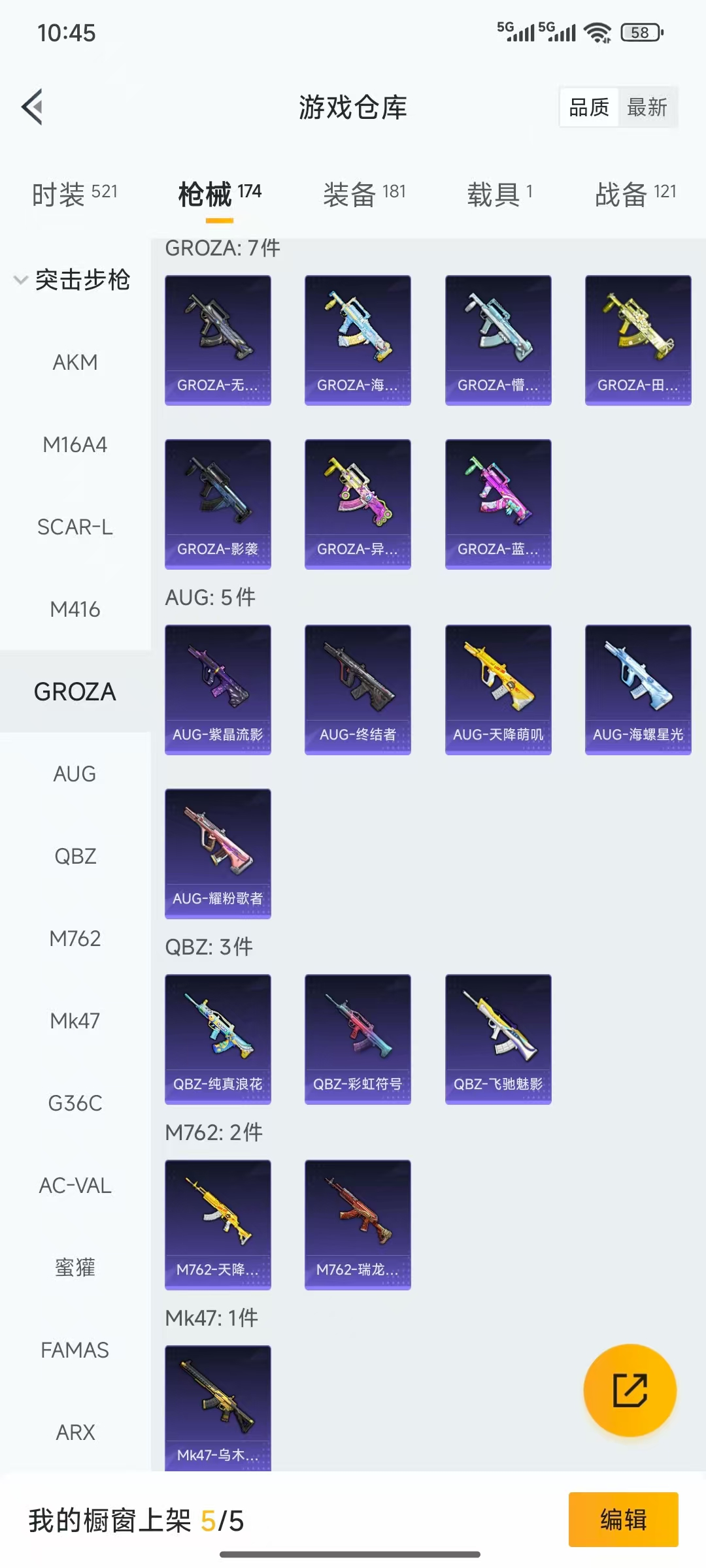View the AUG-耀粉歌者 skin
This screenshot has width=706, height=1568.
point(218,853)
